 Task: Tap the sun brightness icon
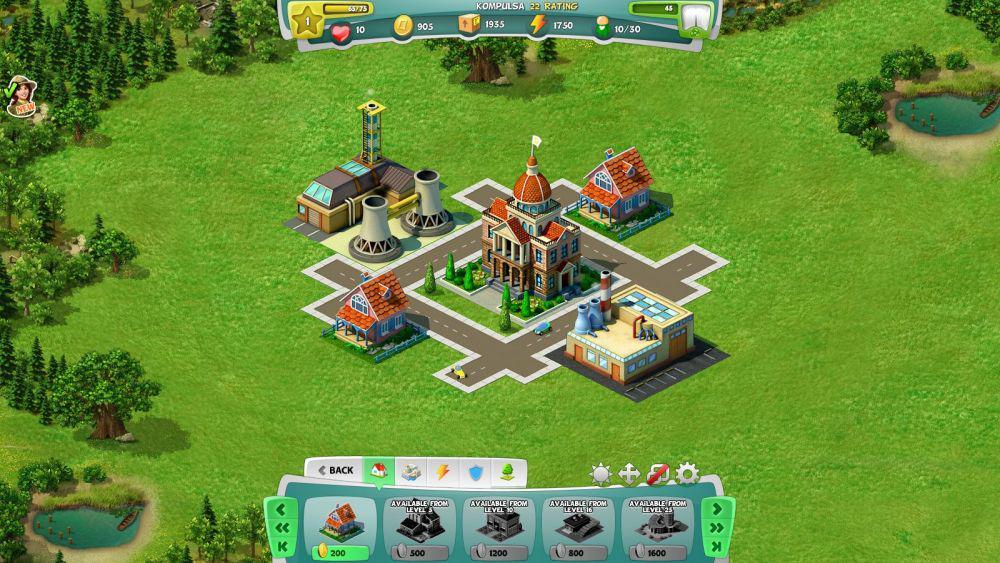(600, 473)
